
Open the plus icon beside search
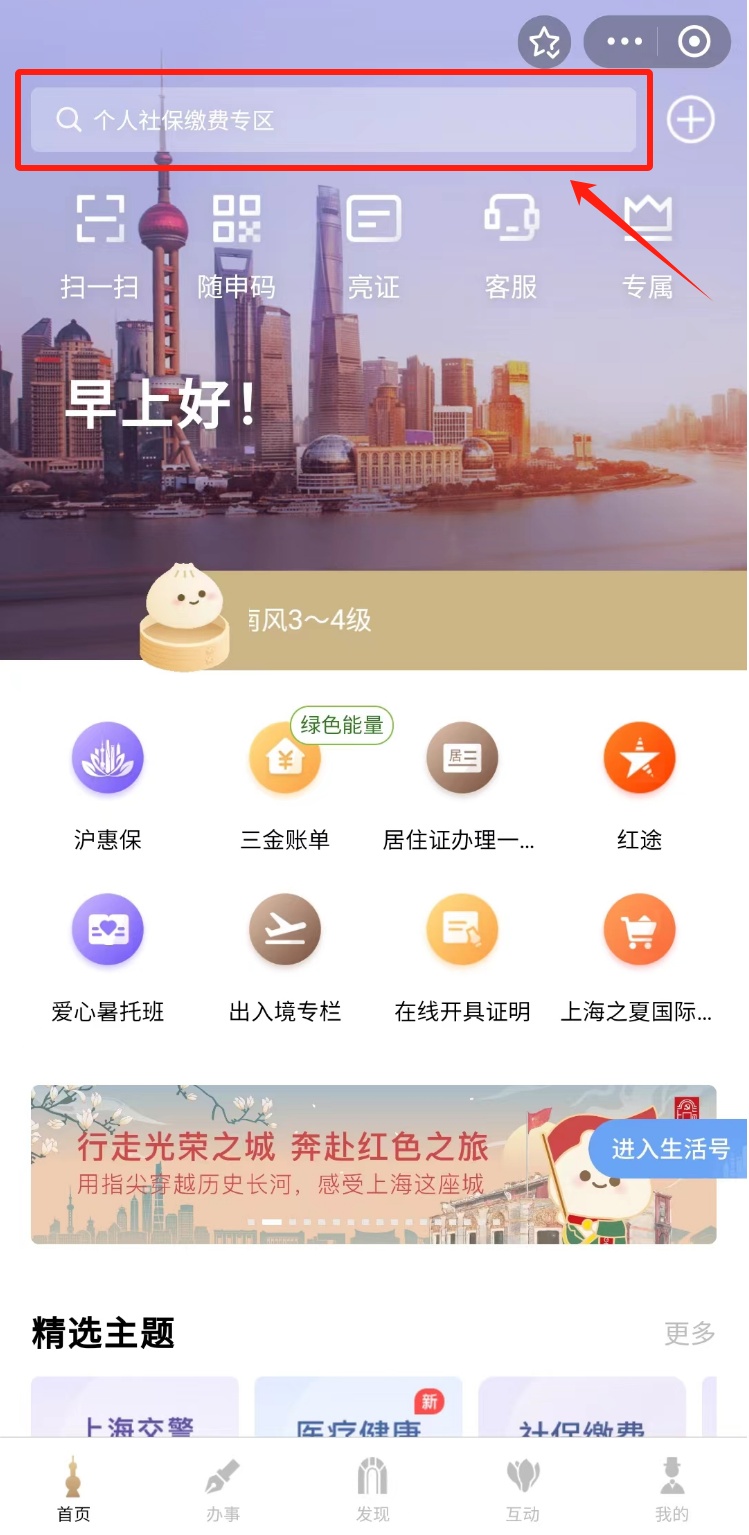click(x=691, y=121)
